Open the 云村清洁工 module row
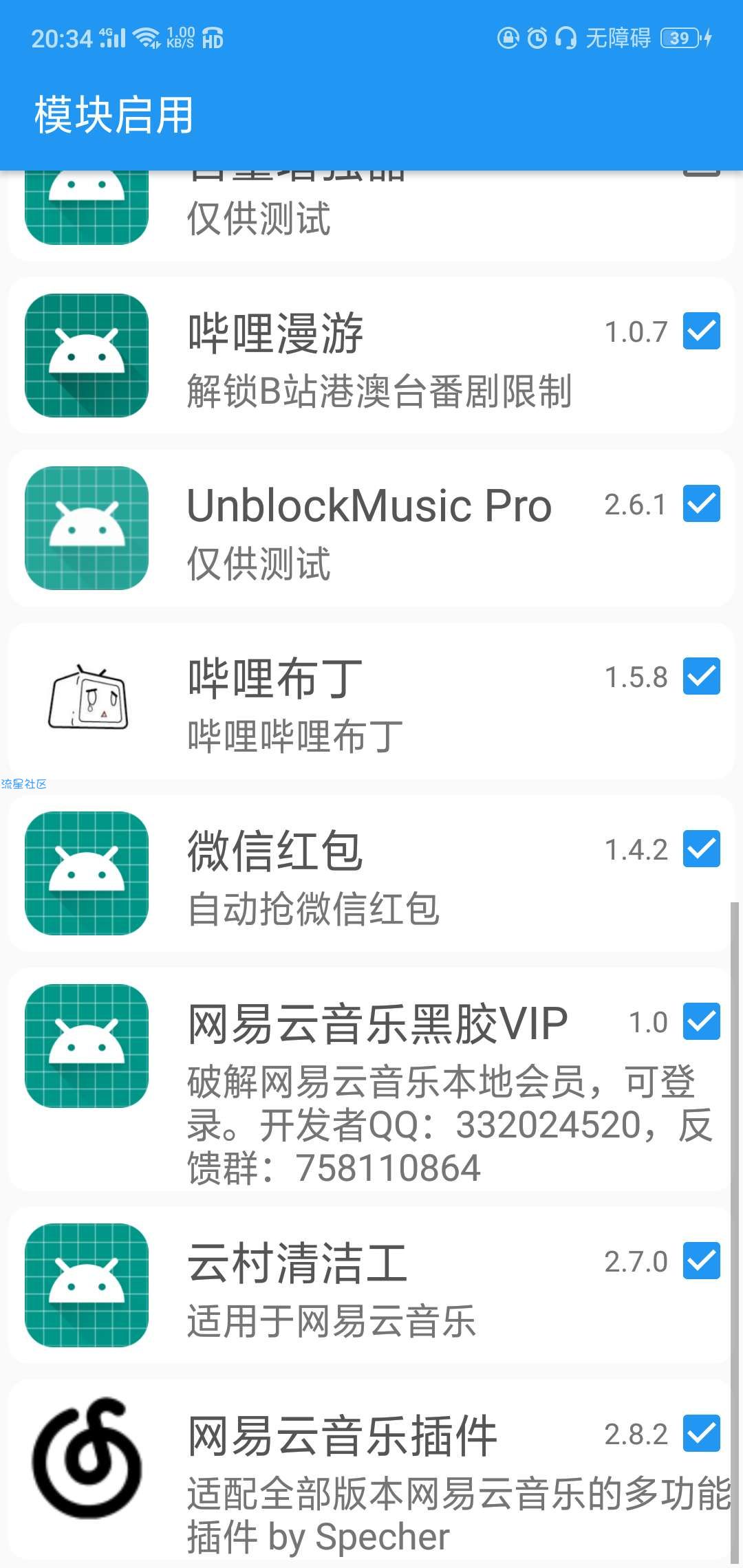743x1568 pixels. coord(371,1285)
